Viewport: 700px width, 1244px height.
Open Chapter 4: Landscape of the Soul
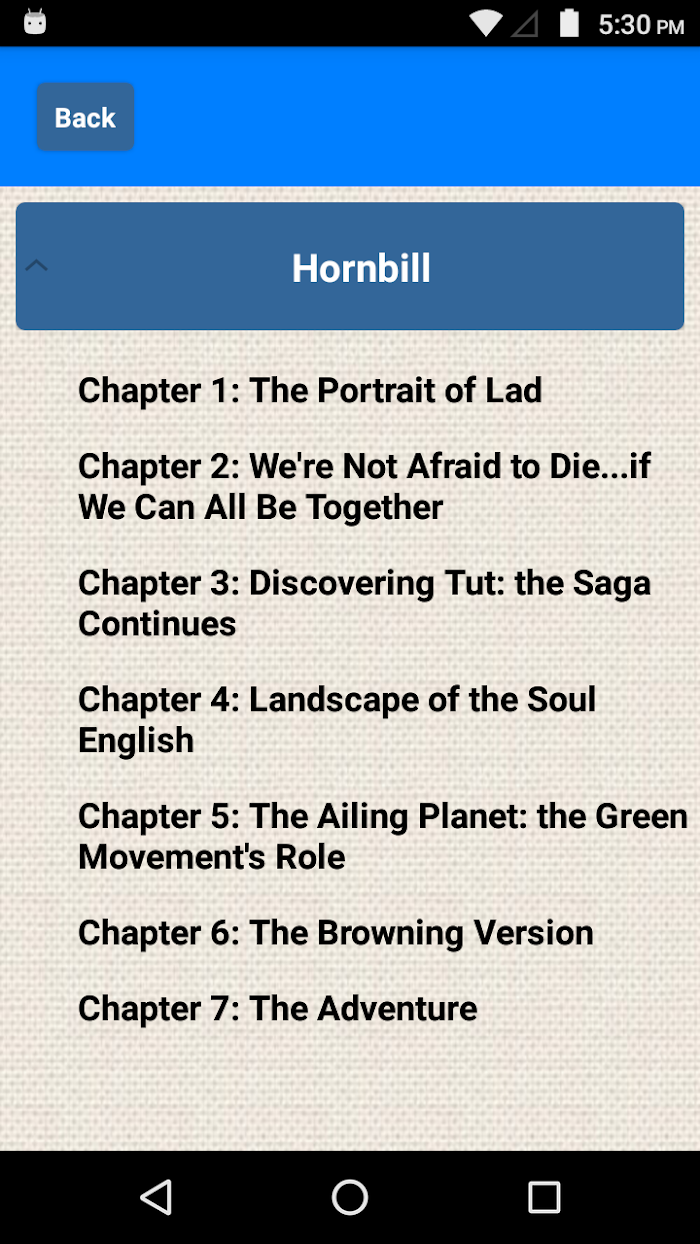(x=337, y=719)
